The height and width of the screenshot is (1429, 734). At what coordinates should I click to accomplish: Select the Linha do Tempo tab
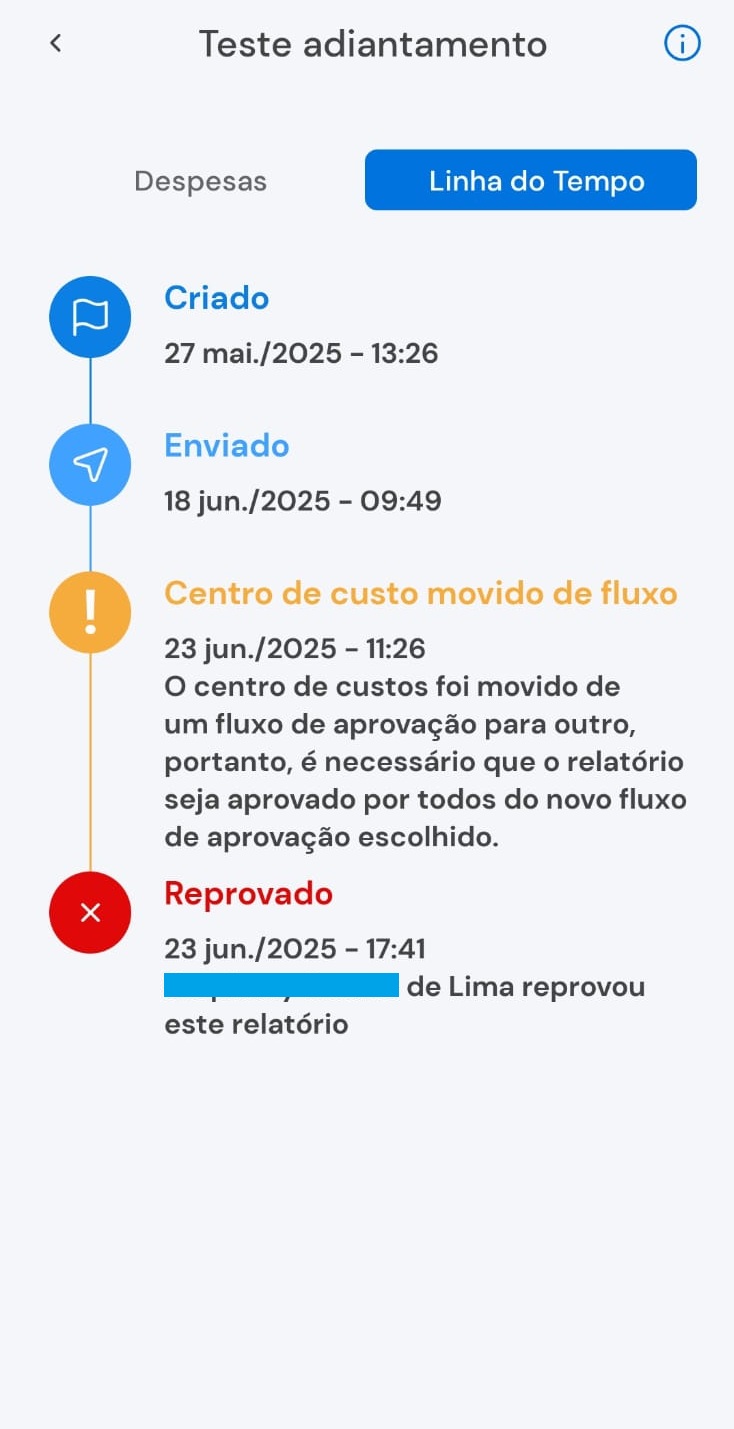(x=531, y=180)
